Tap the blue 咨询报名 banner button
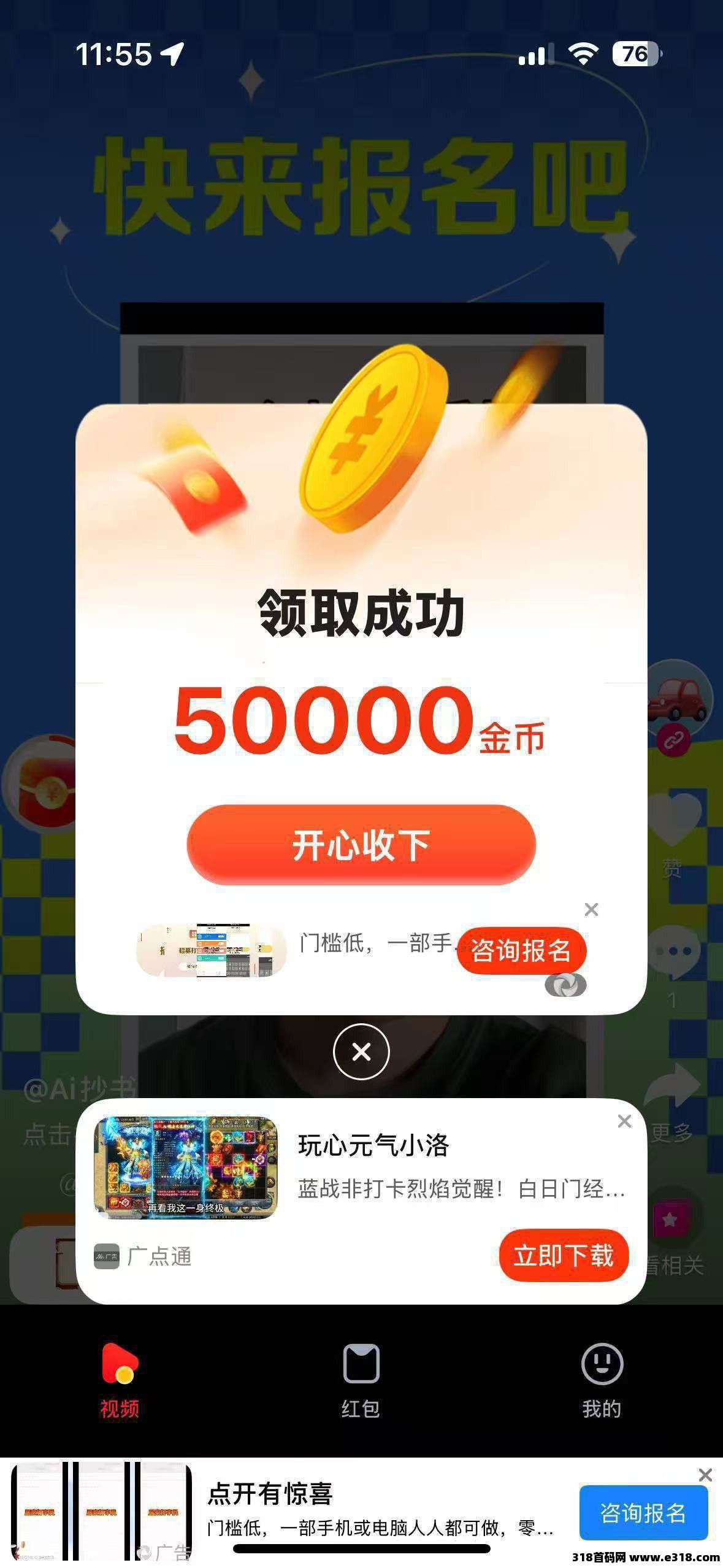Image resolution: width=723 pixels, height=1568 pixels. pyautogui.click(x=643, y=1512)
